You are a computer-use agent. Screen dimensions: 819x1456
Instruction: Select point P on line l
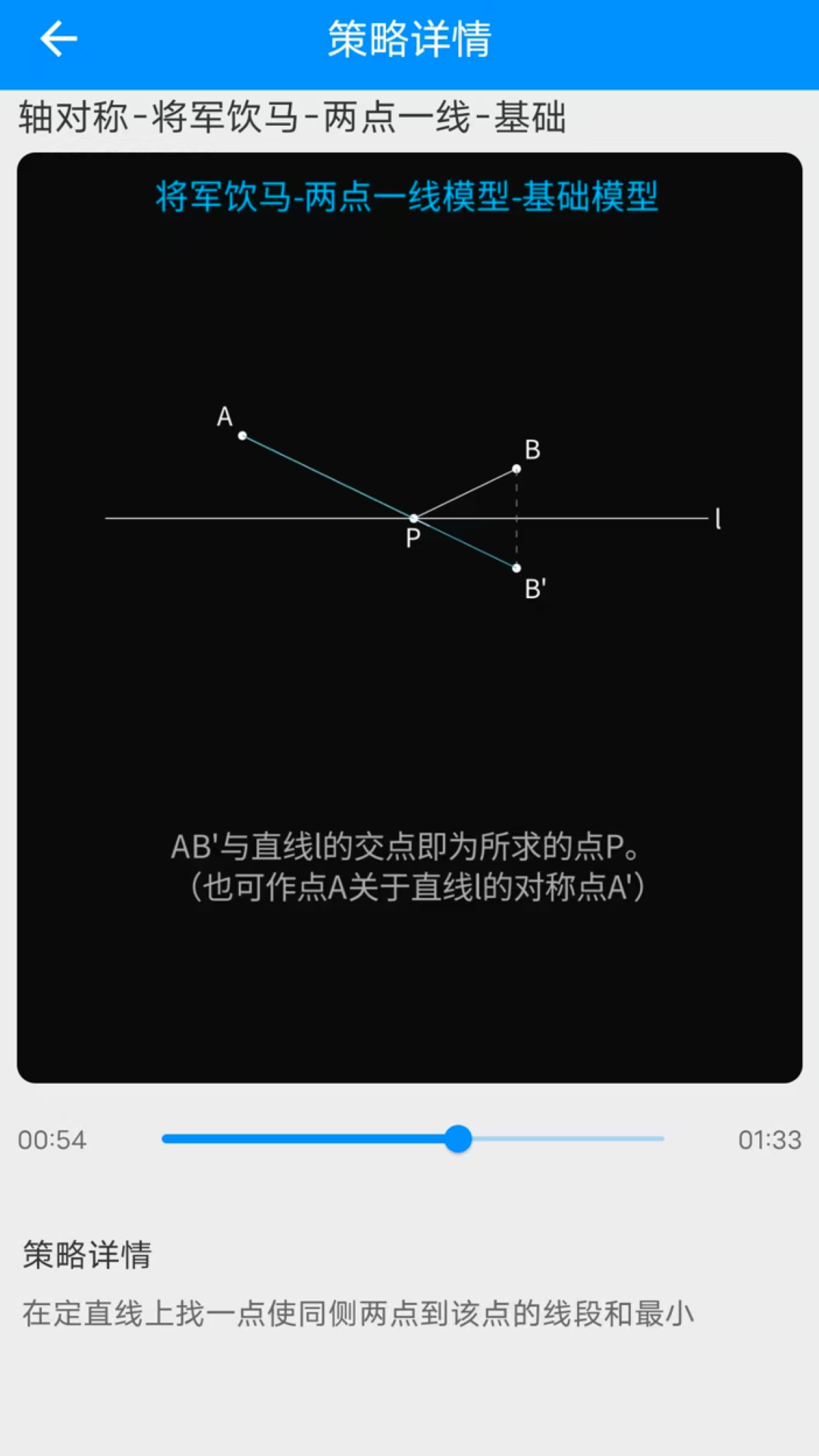(x=414, y=518)
